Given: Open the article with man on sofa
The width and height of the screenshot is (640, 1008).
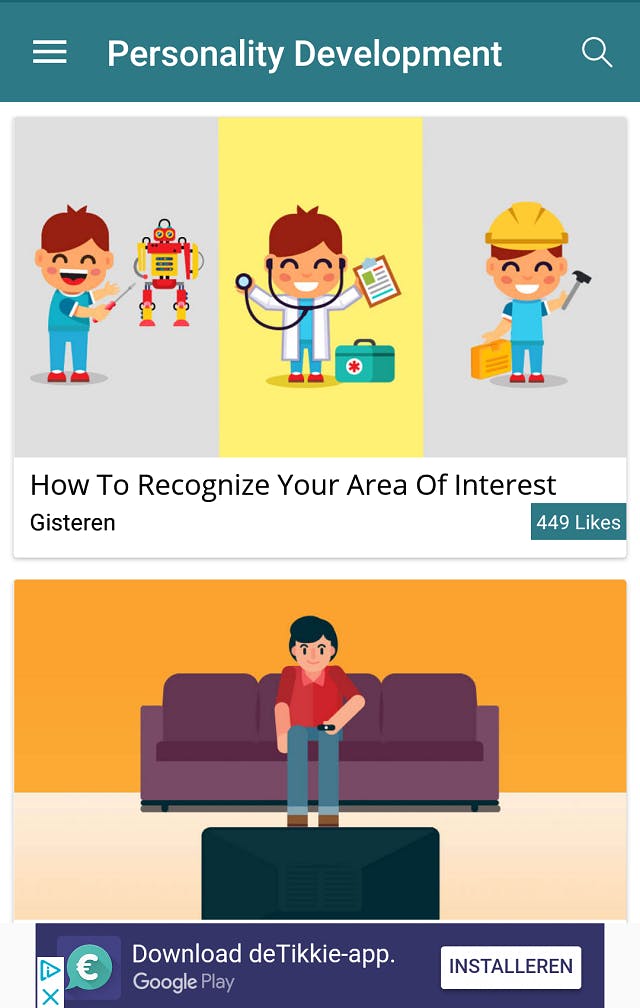Looking at the screenshot, I should tap(320, 750).
